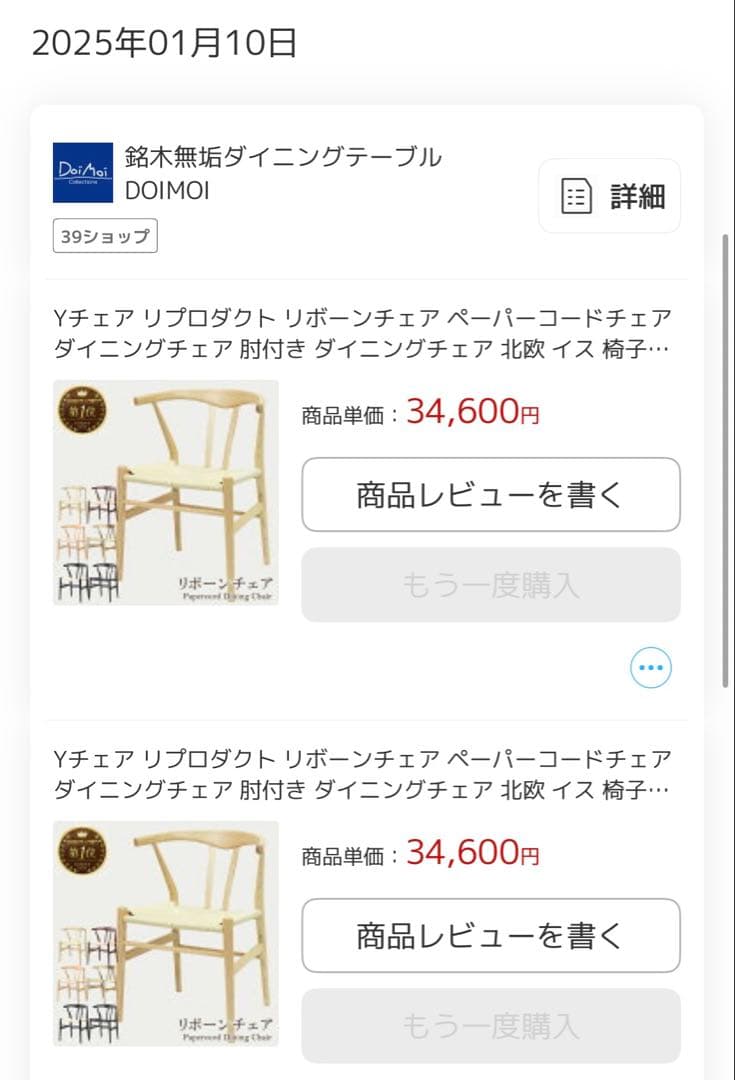Click the scrollbar on the right edge

[727, 460]
